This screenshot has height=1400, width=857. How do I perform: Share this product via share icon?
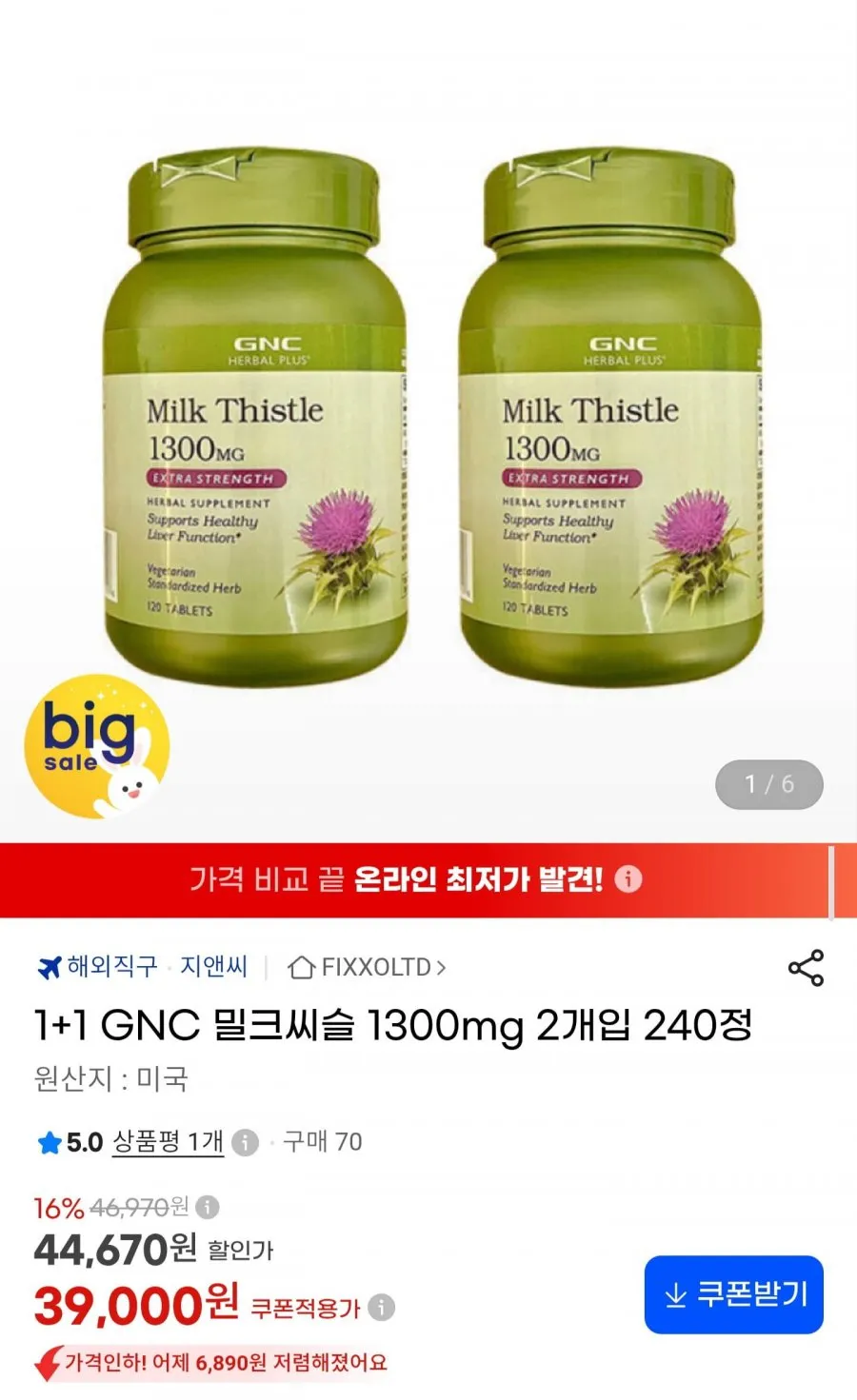tap(806, 968)
